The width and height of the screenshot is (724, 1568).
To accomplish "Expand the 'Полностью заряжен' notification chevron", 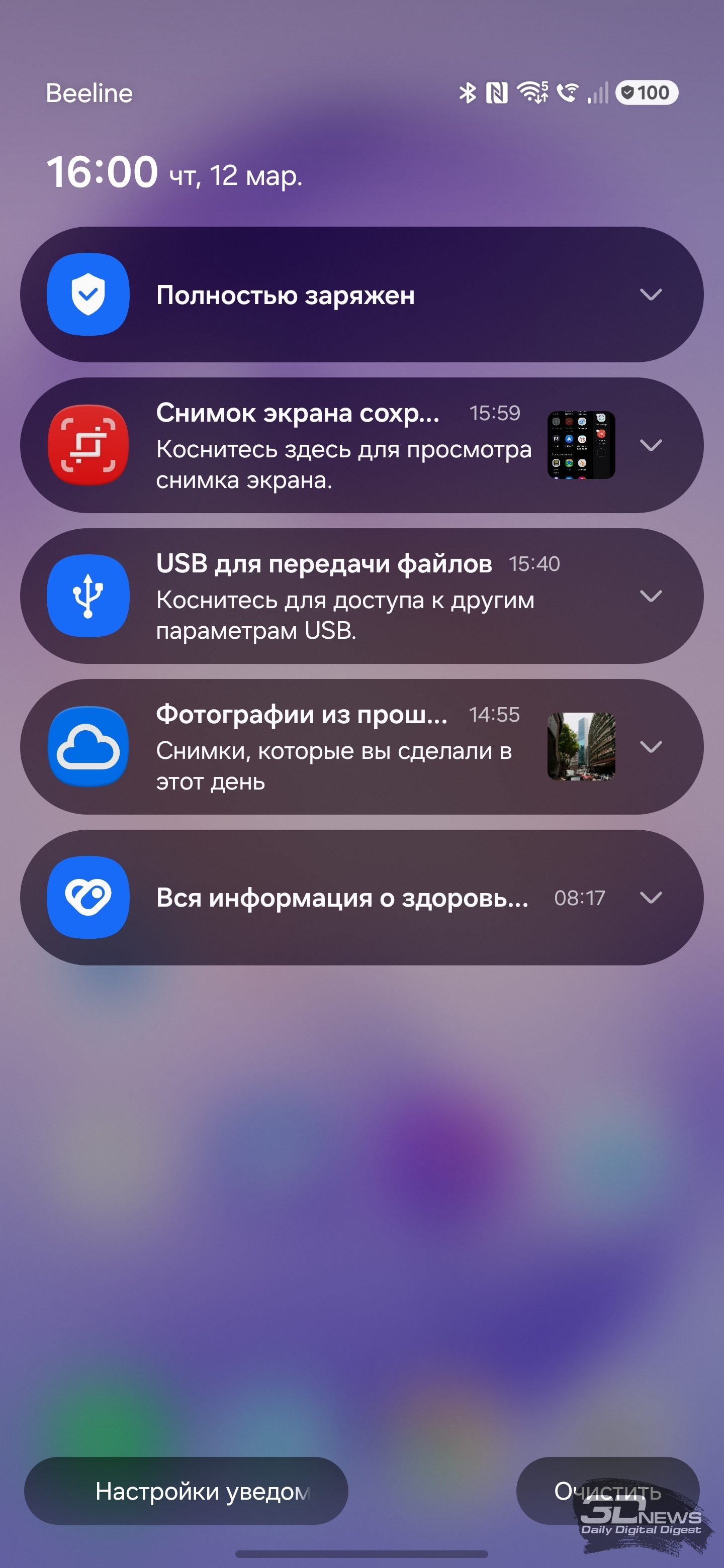I will point(650,295).
